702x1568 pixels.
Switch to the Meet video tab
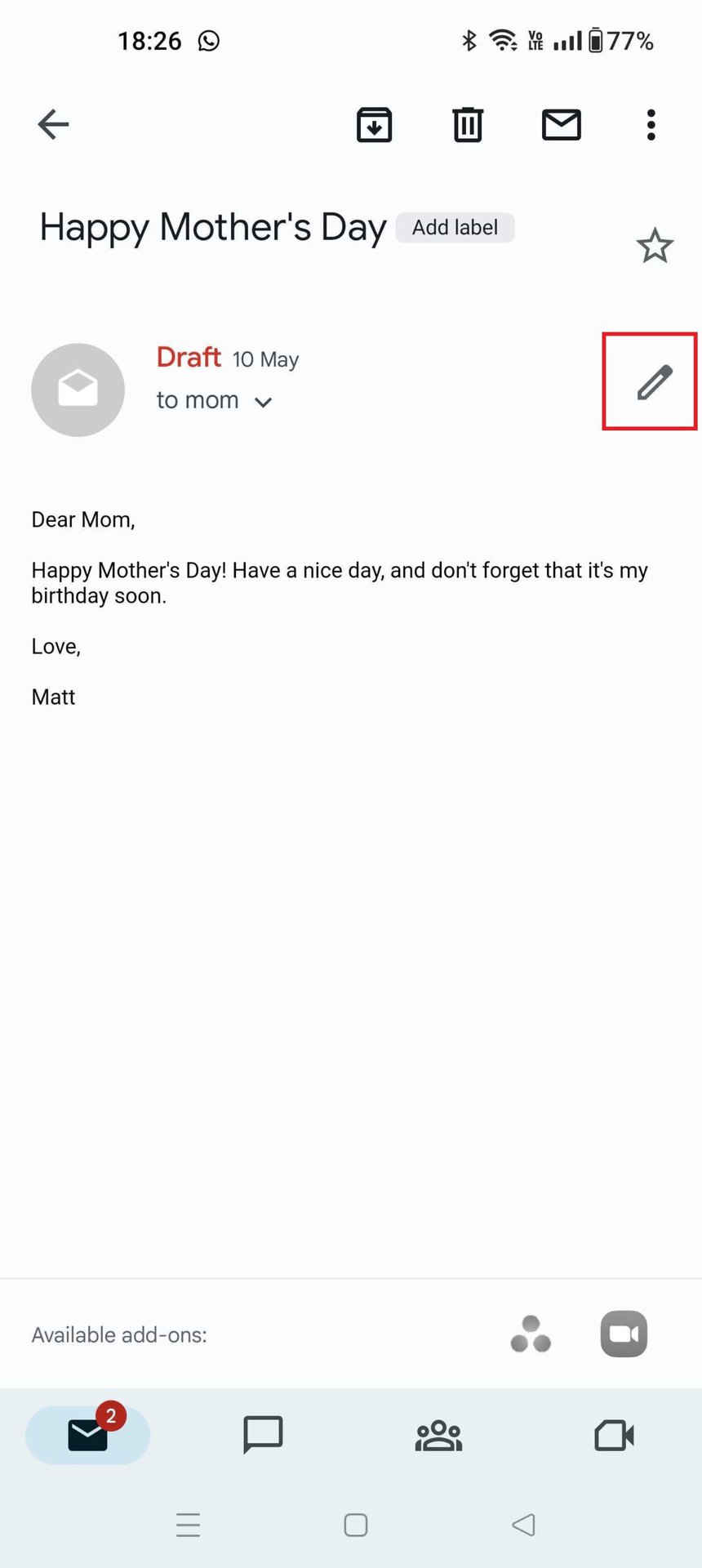[x=615, y=1435]
